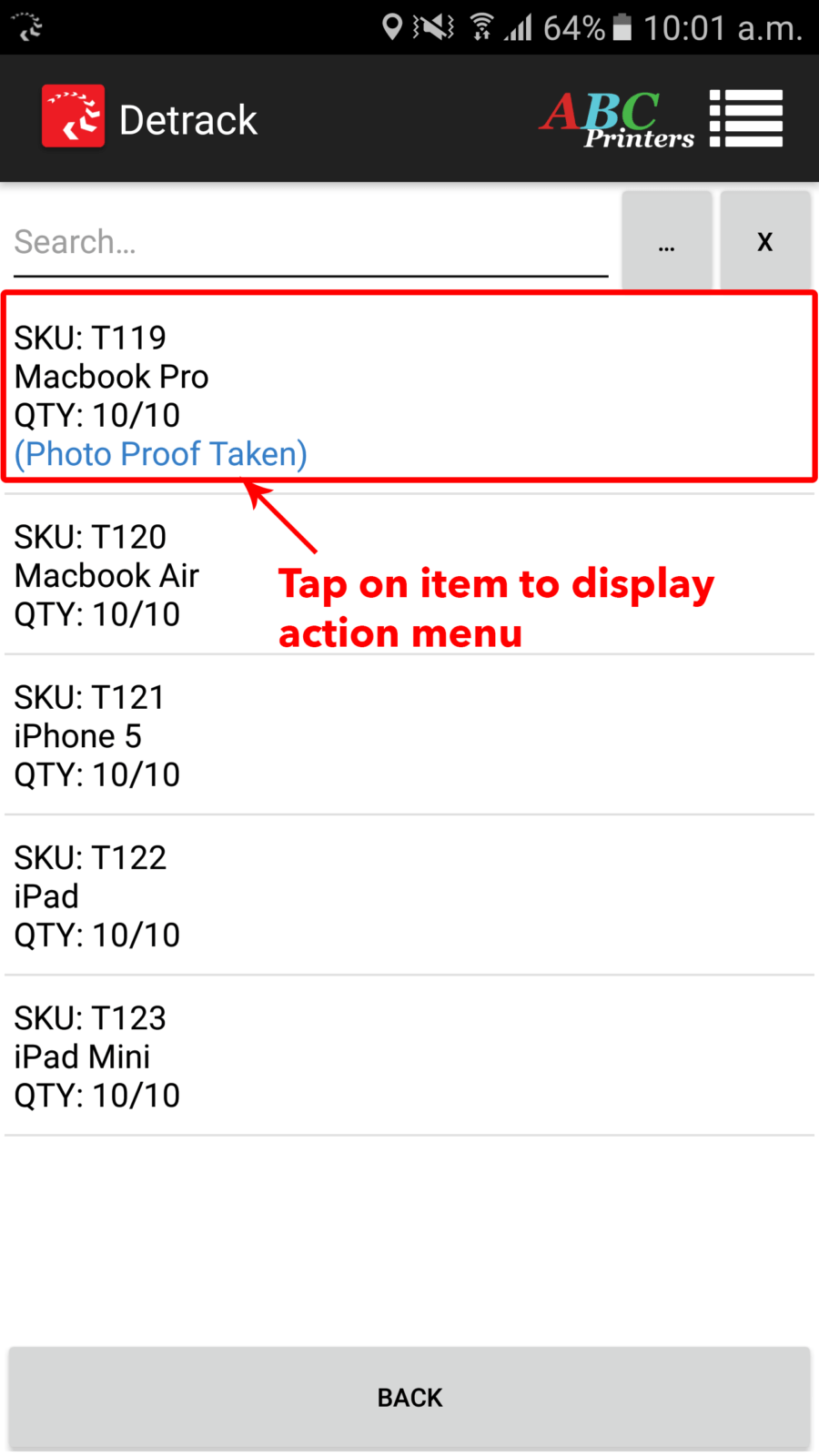Screen dimensions: 819x1456
Task: Open the list menu icon
Action: (x=746, y=118)
